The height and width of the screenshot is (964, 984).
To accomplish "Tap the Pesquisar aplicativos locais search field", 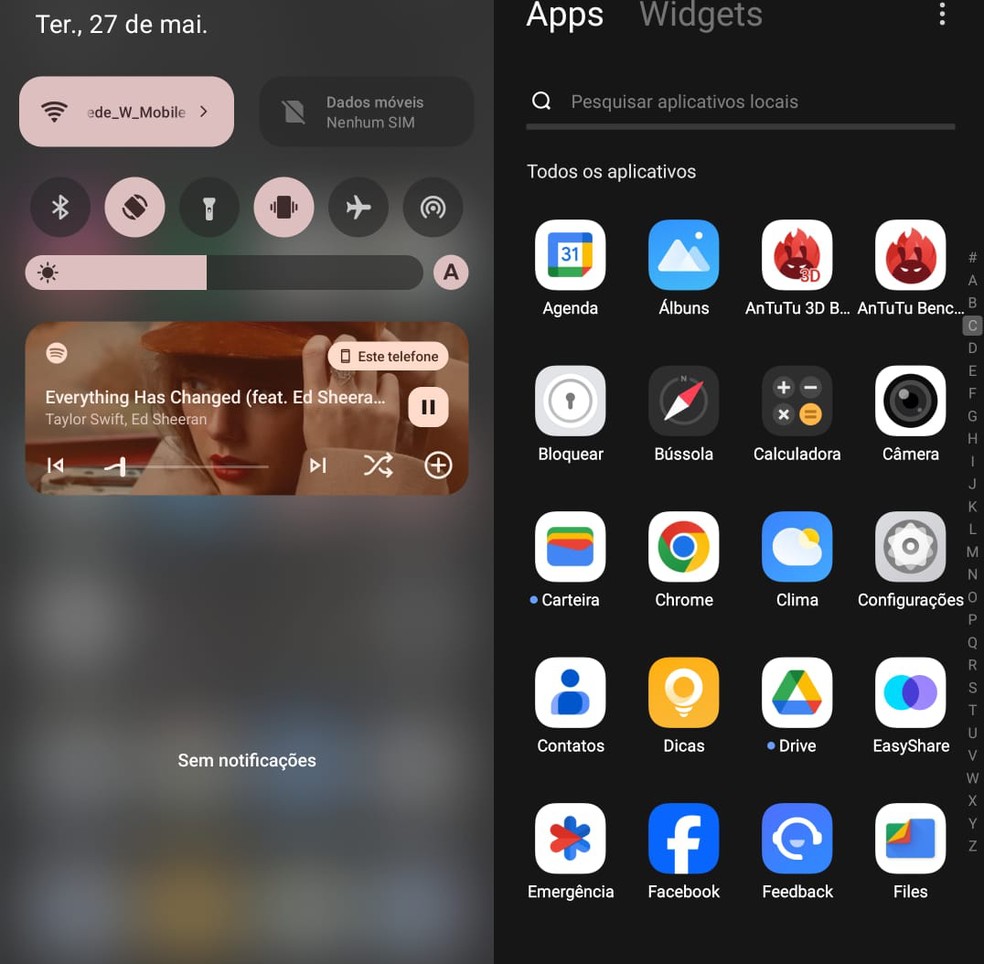I will tap(740, 102).
